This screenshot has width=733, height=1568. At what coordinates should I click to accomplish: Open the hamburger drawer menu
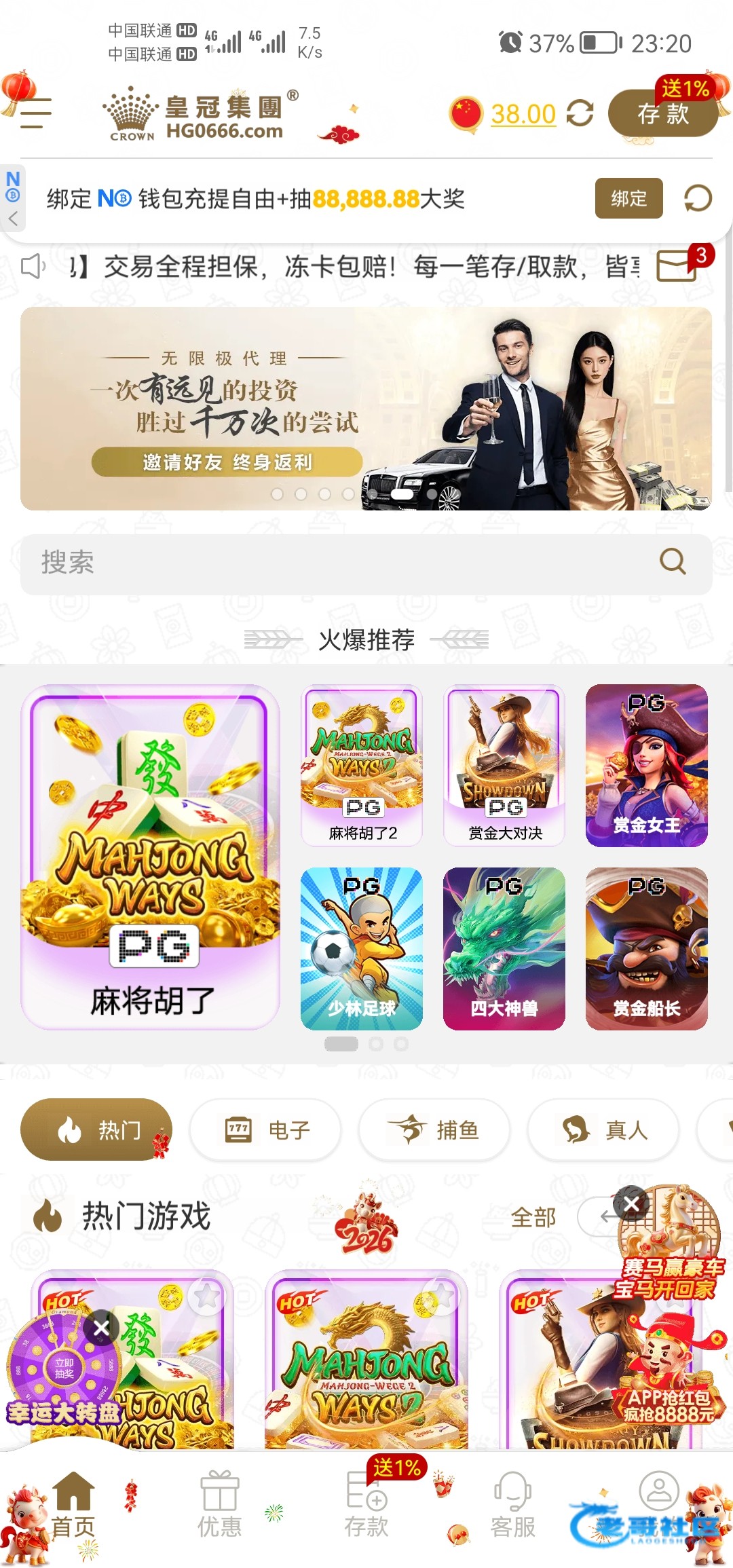coord(36,113)
